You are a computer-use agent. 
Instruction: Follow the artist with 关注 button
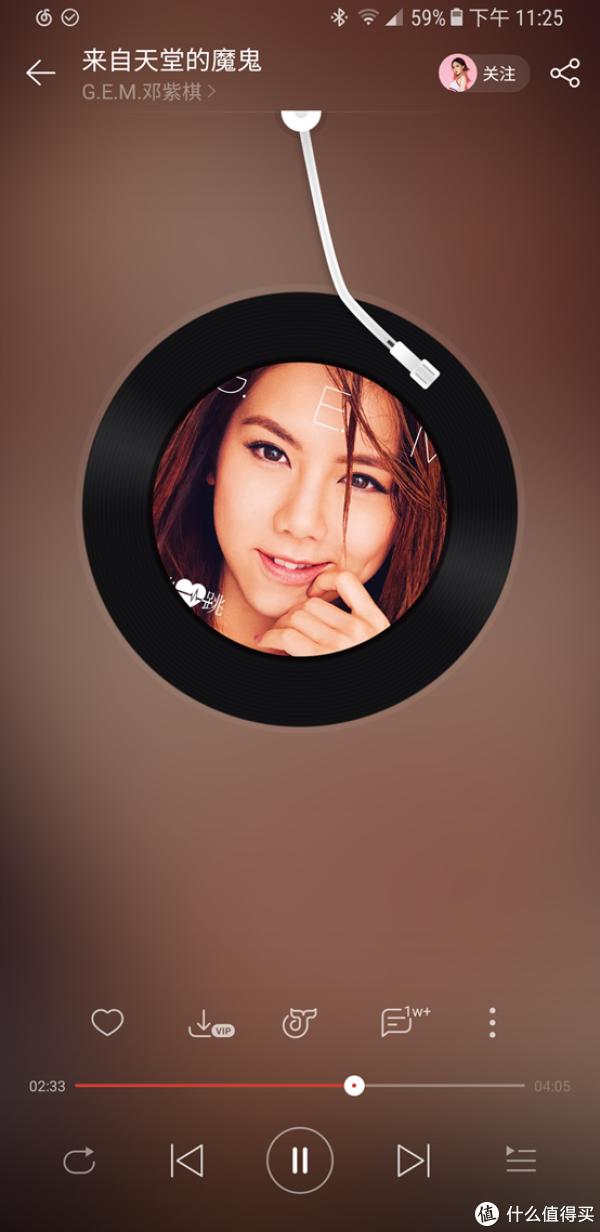[485, 73]
